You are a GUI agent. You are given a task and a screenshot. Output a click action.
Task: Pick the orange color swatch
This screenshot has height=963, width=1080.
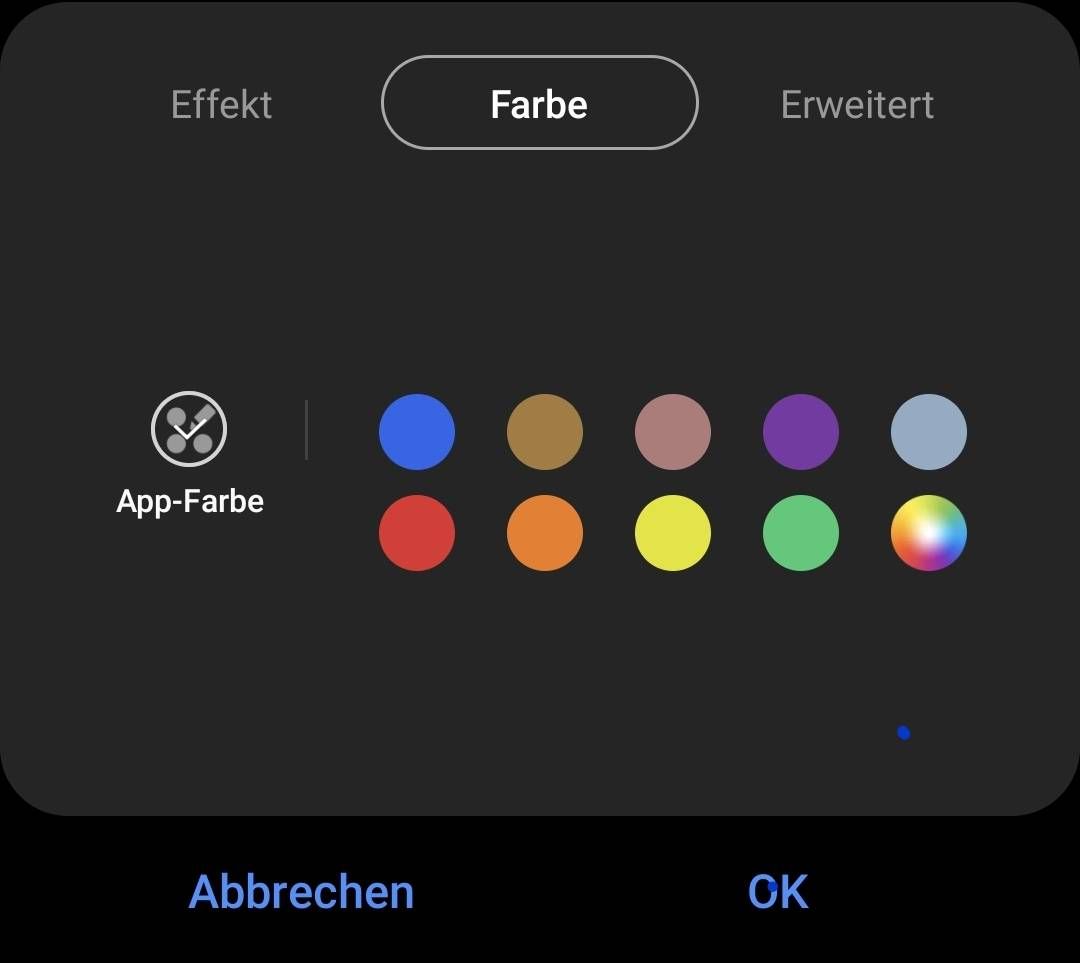point(545,533)
